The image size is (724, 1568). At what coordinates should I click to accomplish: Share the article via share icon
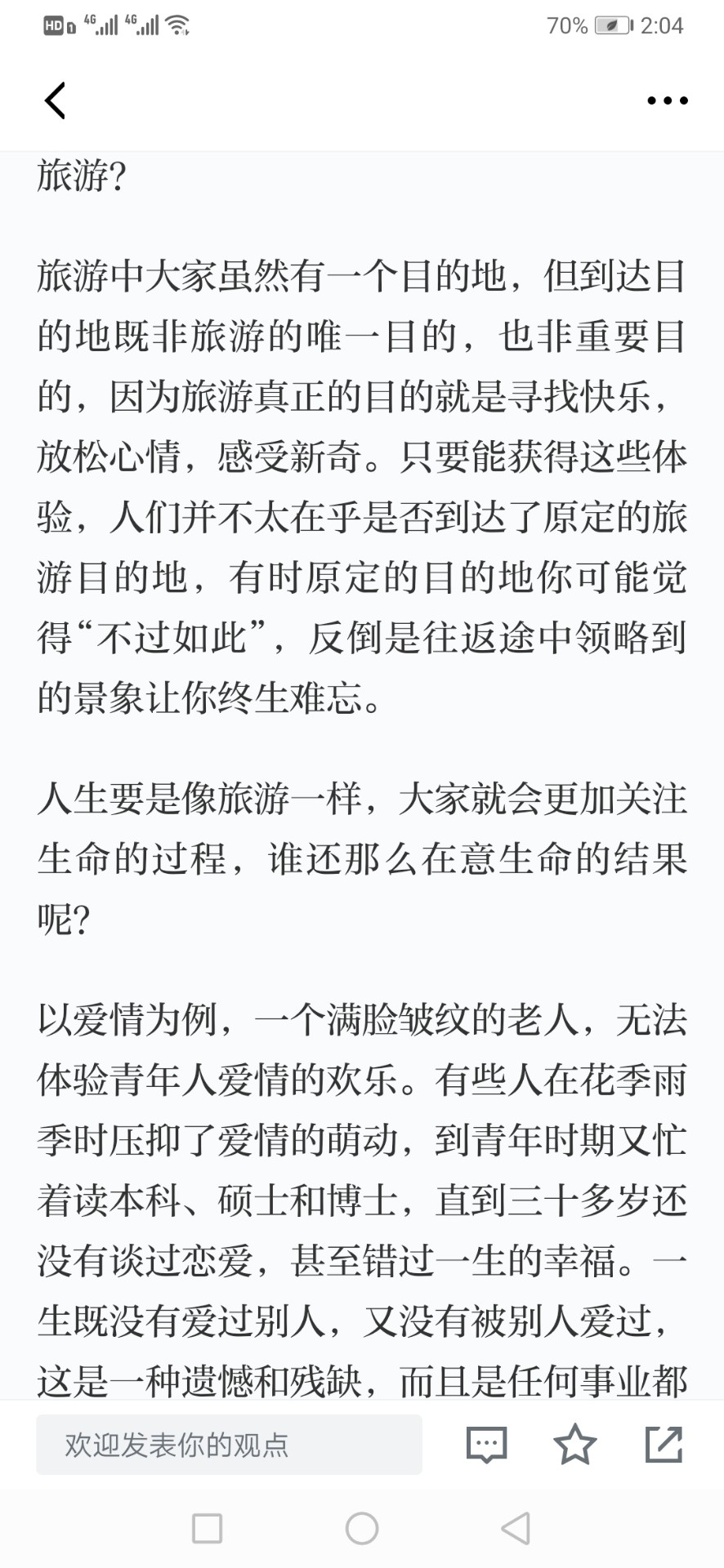[x=664, y=1444]
